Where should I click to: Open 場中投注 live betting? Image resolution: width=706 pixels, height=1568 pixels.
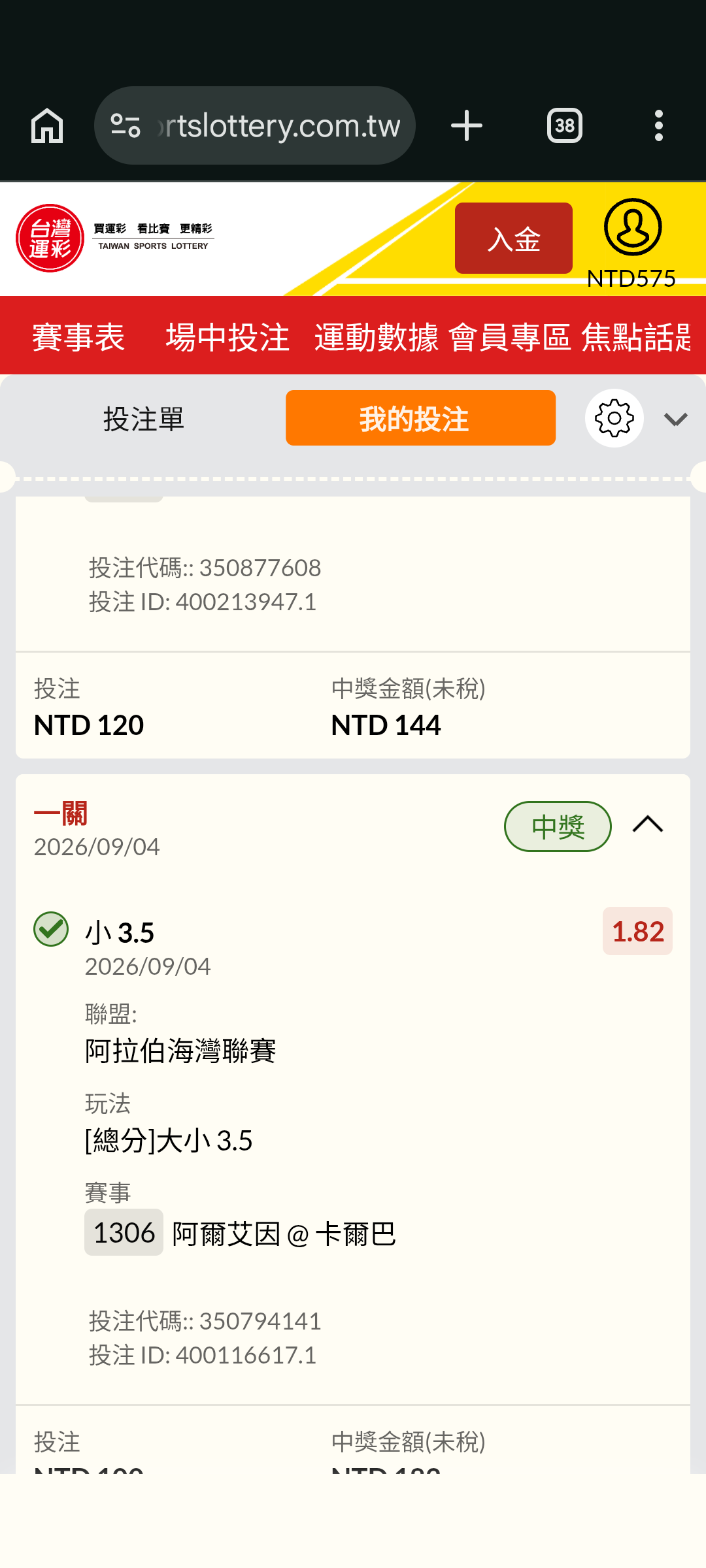click(227, 337)
